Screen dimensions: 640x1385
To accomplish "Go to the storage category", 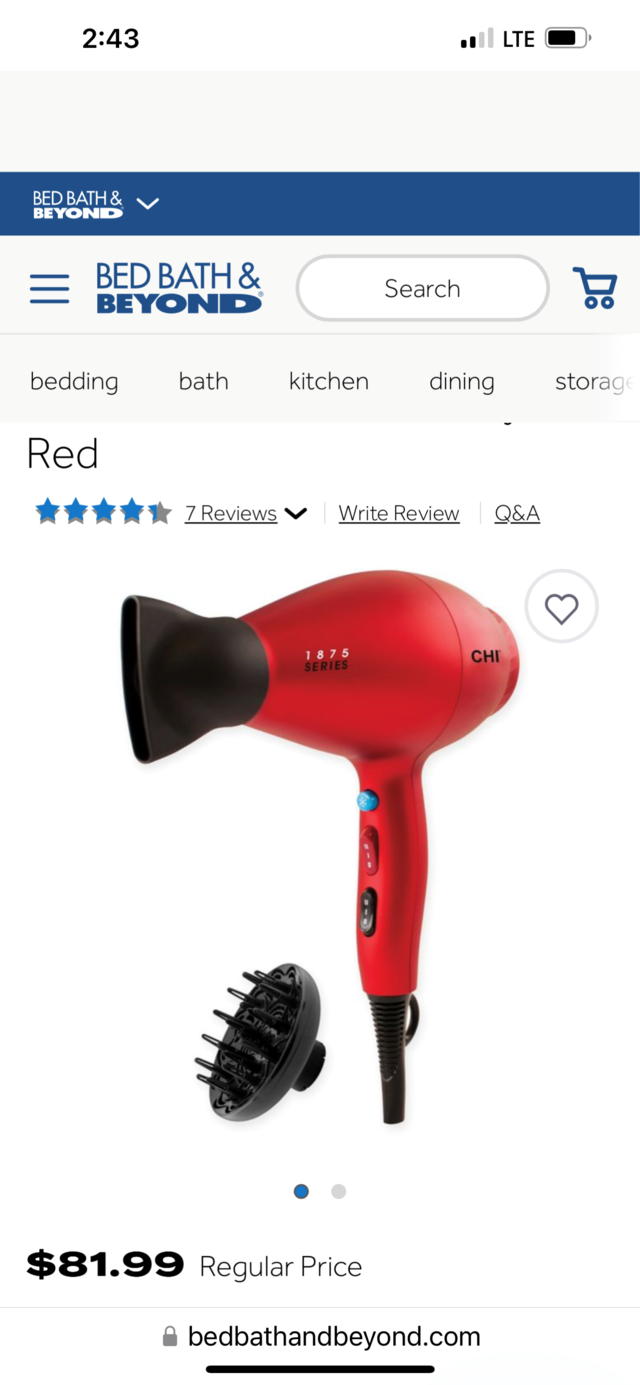I will coord(595,381).
